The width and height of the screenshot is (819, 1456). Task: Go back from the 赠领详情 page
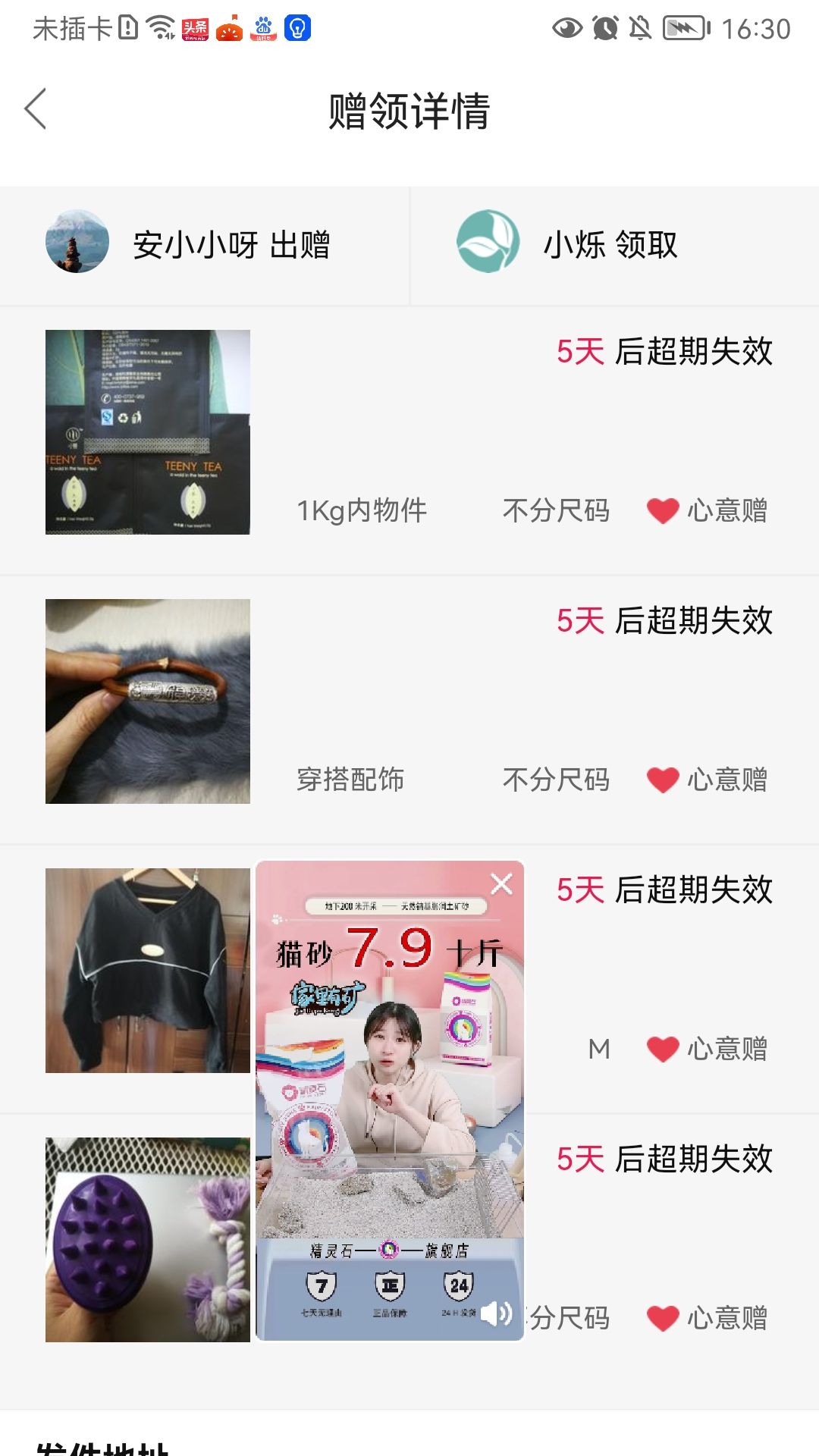pyautogui.click(x=36, y=109)
